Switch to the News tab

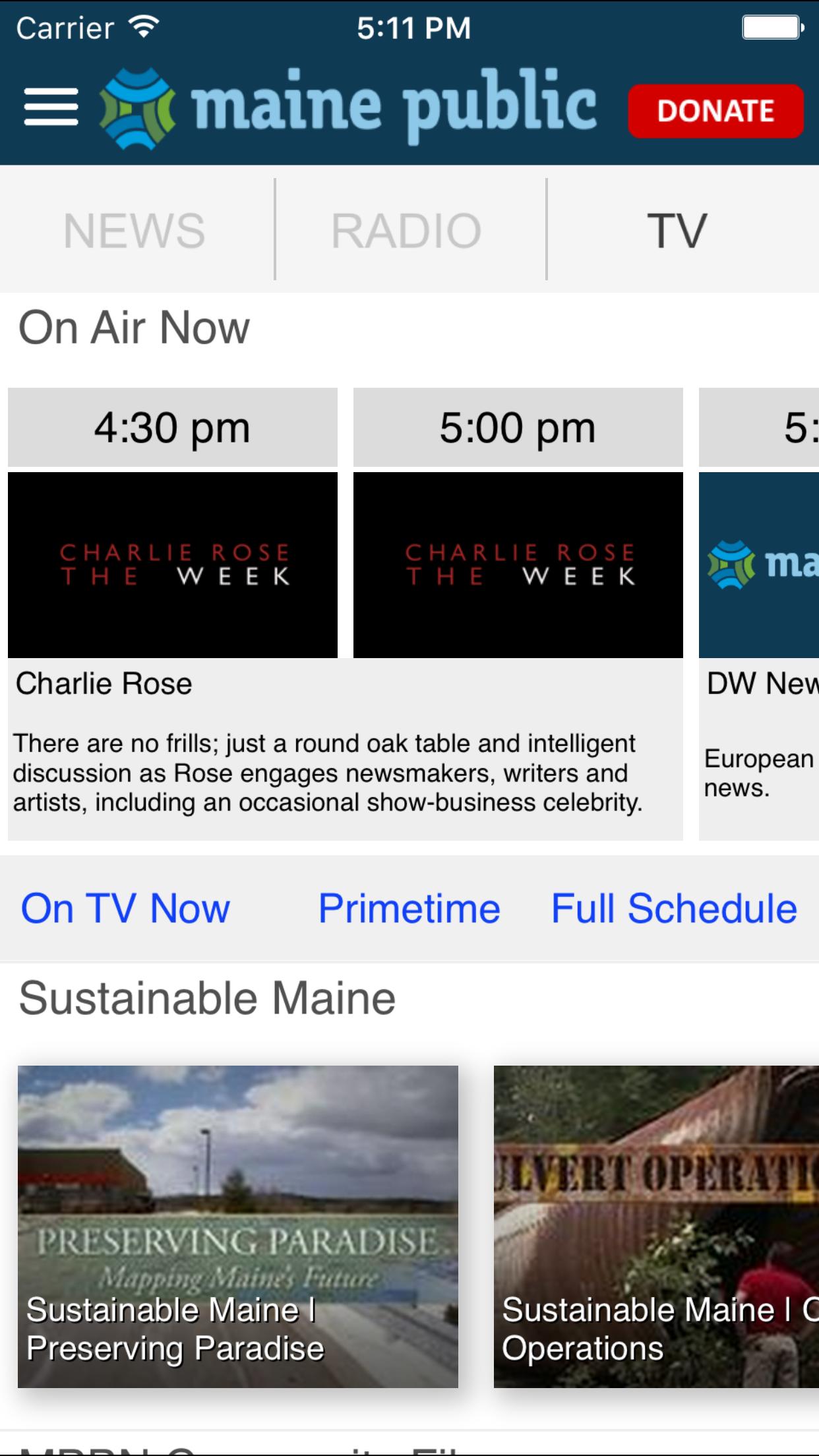(x=135, y=231)
